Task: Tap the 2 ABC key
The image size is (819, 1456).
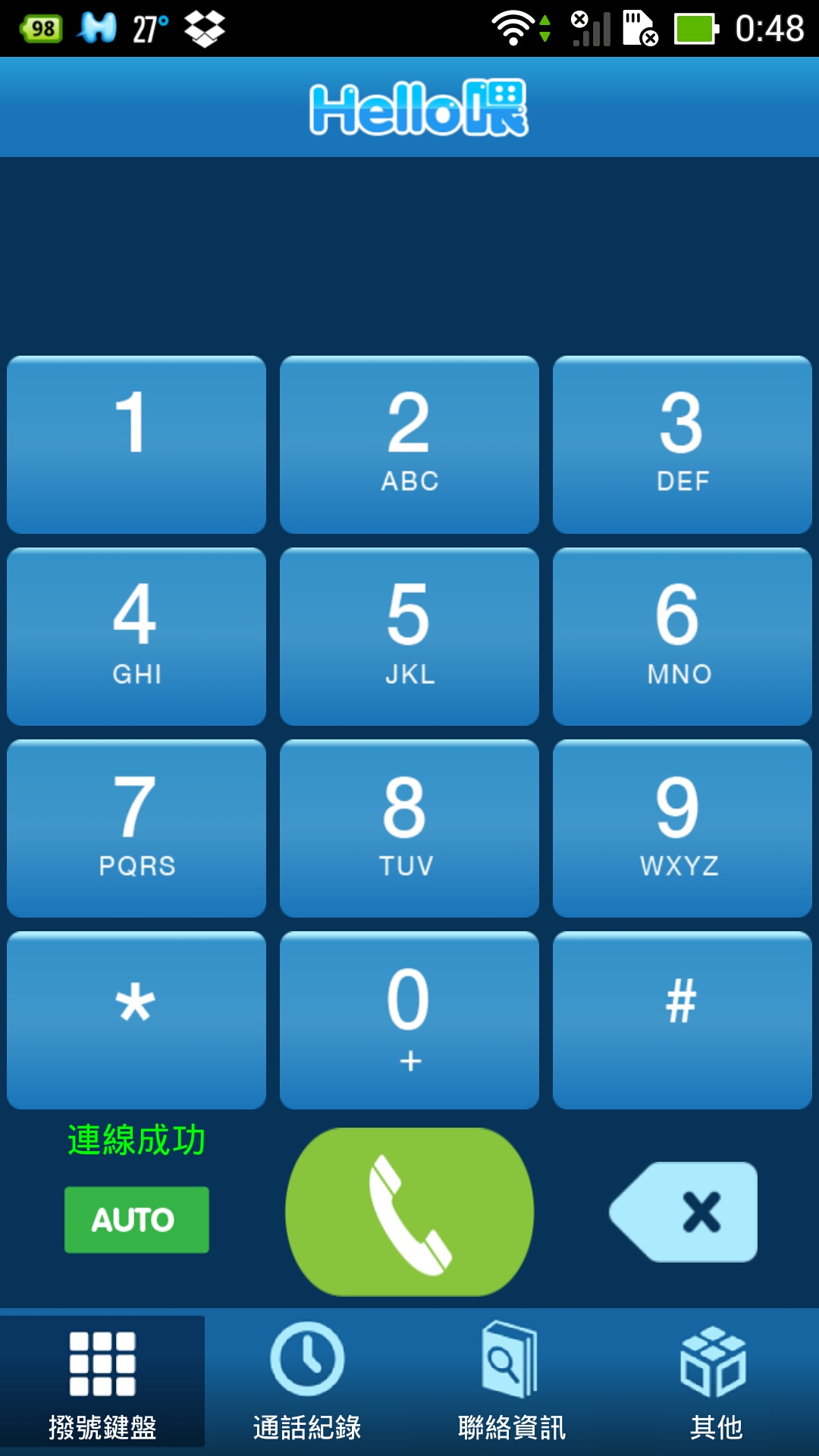Action: click(409, 444)
